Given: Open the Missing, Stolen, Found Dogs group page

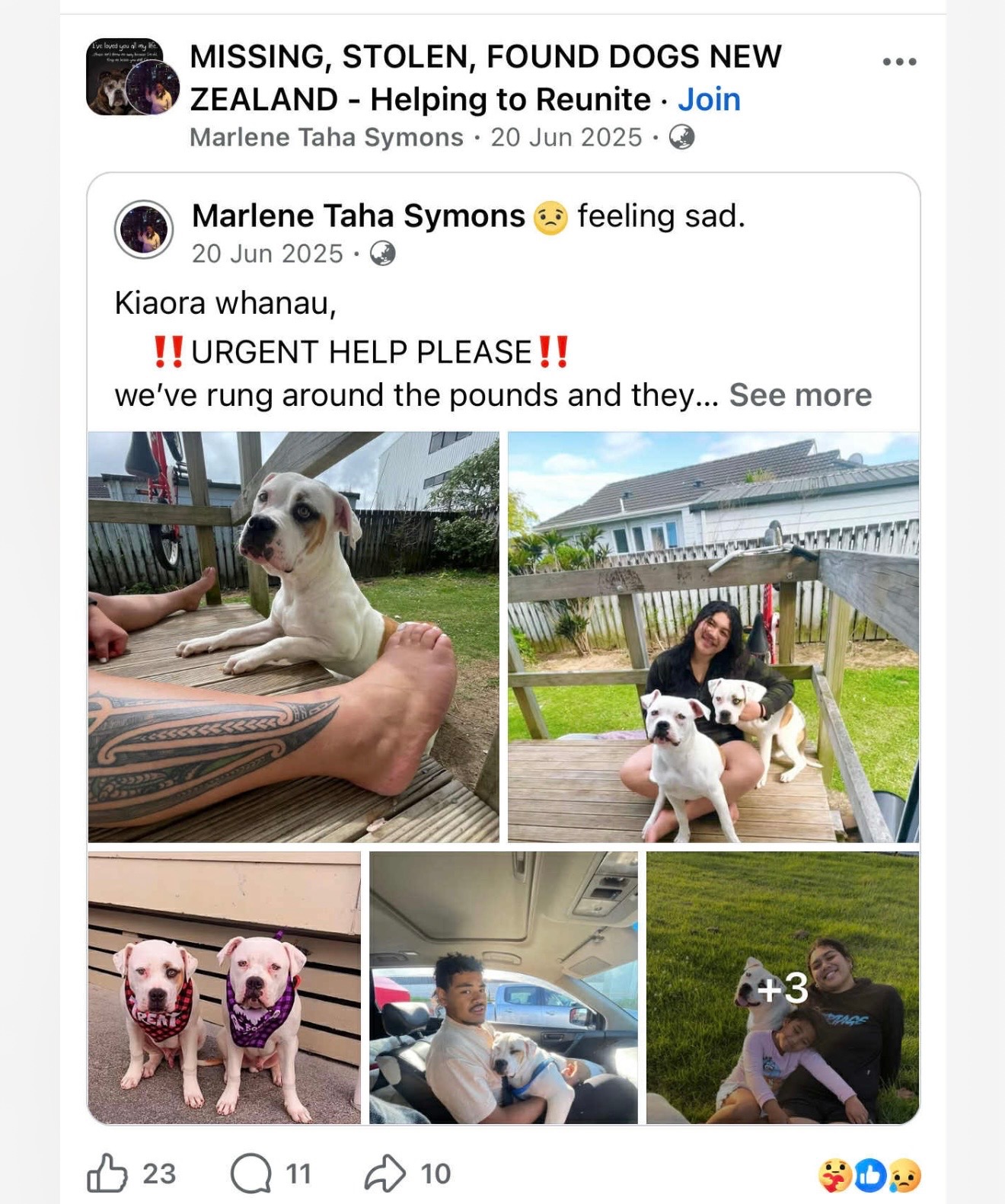Looking at the screenshot, I should [x=484, y=77].
